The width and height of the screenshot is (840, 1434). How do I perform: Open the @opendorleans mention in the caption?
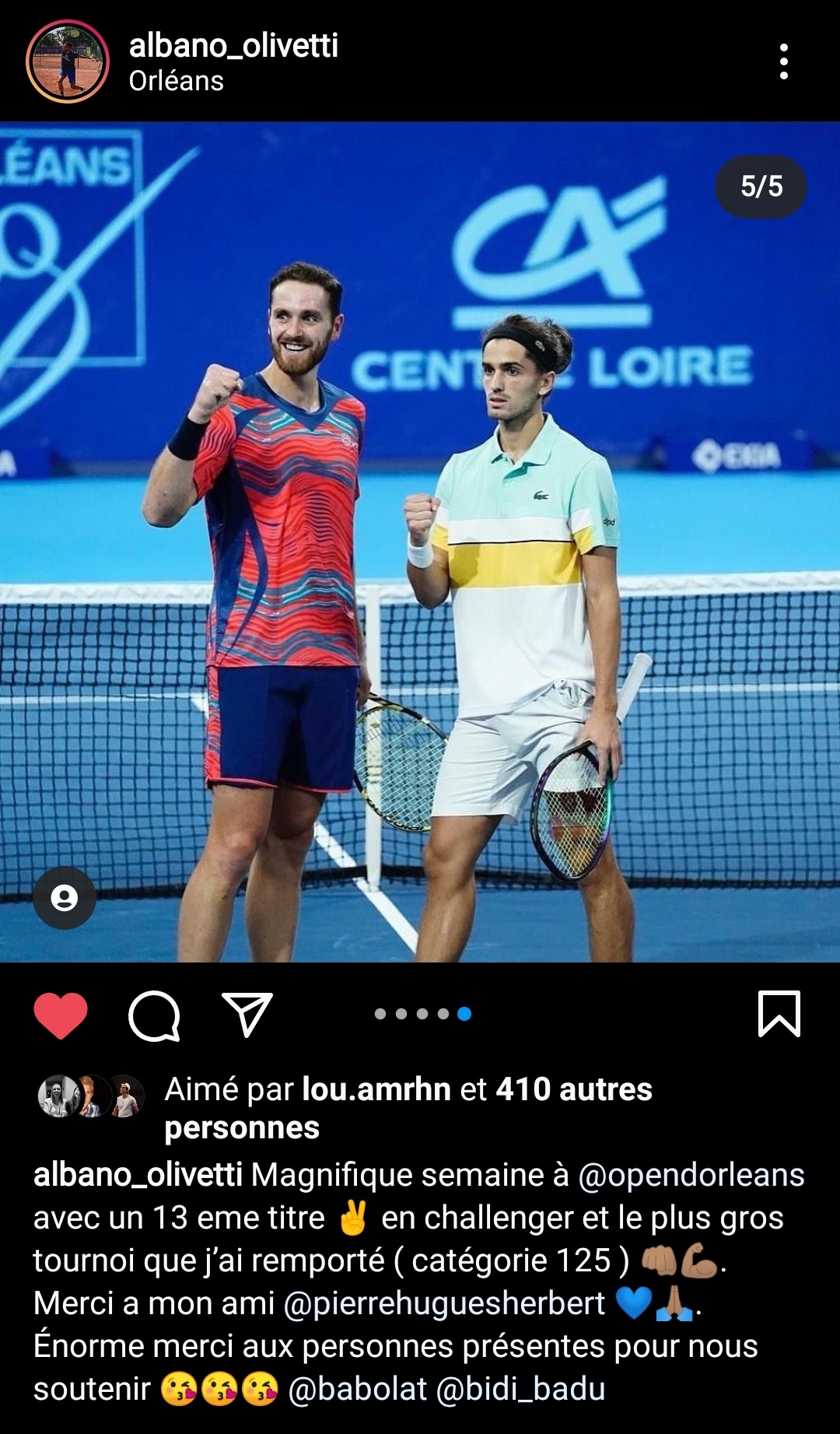[x=691, y=1175]
